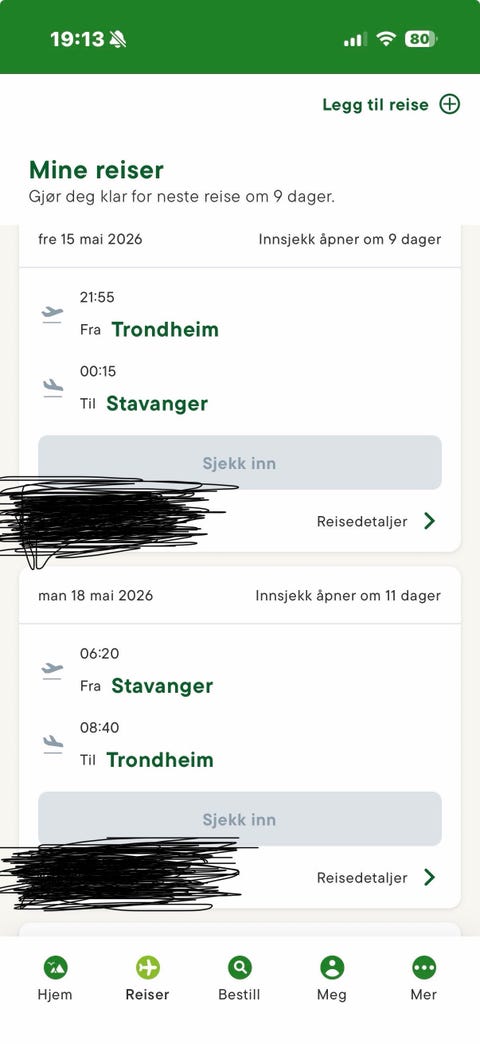480x1044 pixels.
Task: Switch to the Bestill tab
Action: point(240,978)
